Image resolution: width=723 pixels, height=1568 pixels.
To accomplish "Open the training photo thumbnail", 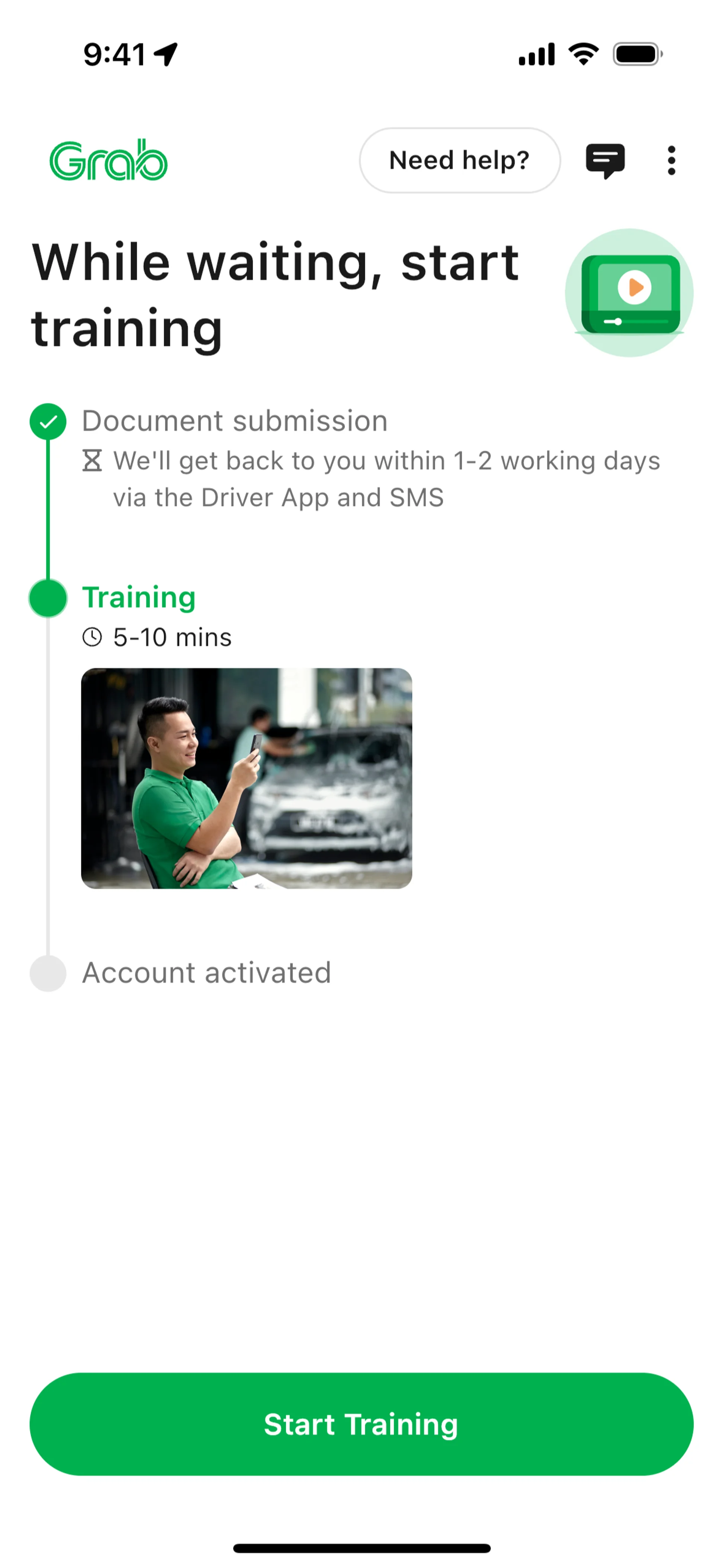I will coord(247,778).
